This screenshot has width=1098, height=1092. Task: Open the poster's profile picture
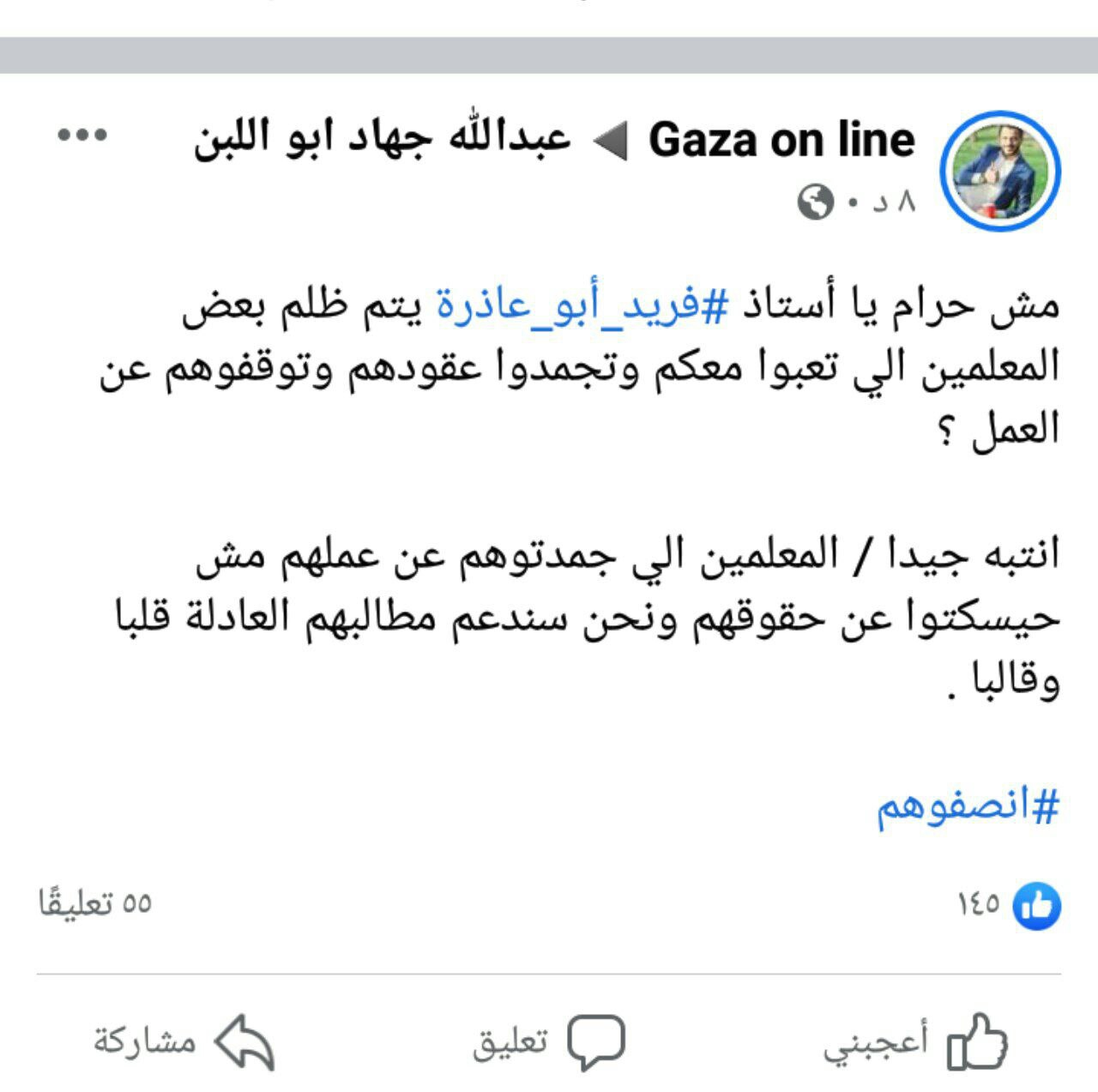[x=1001, y=171]
